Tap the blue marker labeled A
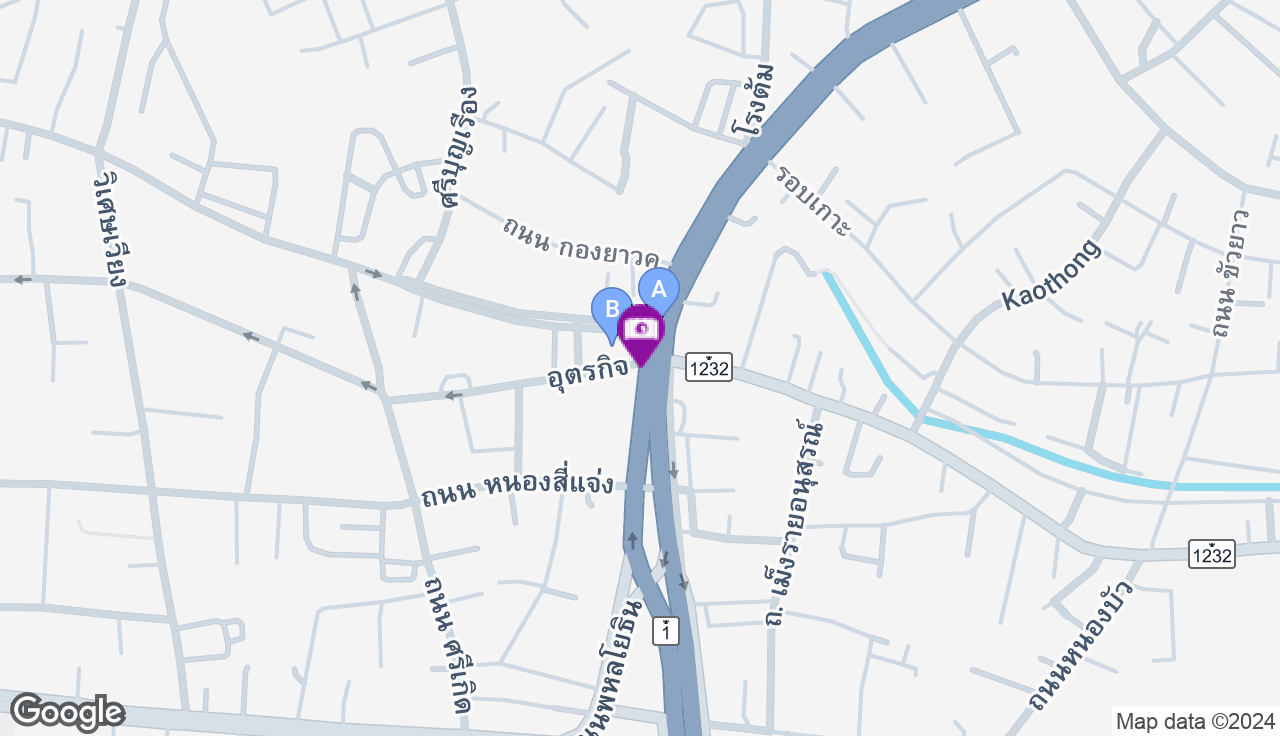 coord(659,288)
